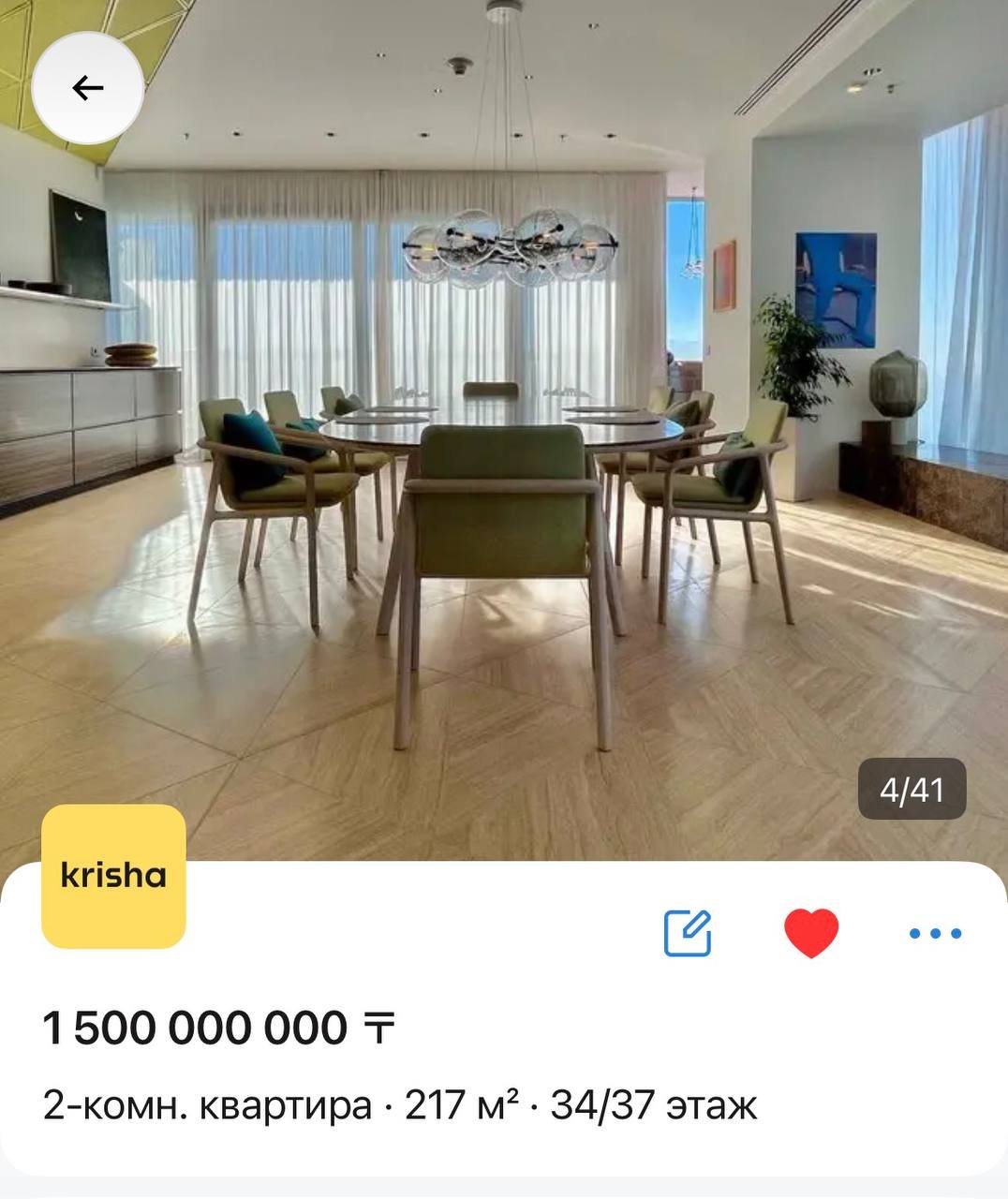Go back using the arrow button
The height and width of the screenshot is (1199, 1008).
(88, 88)
